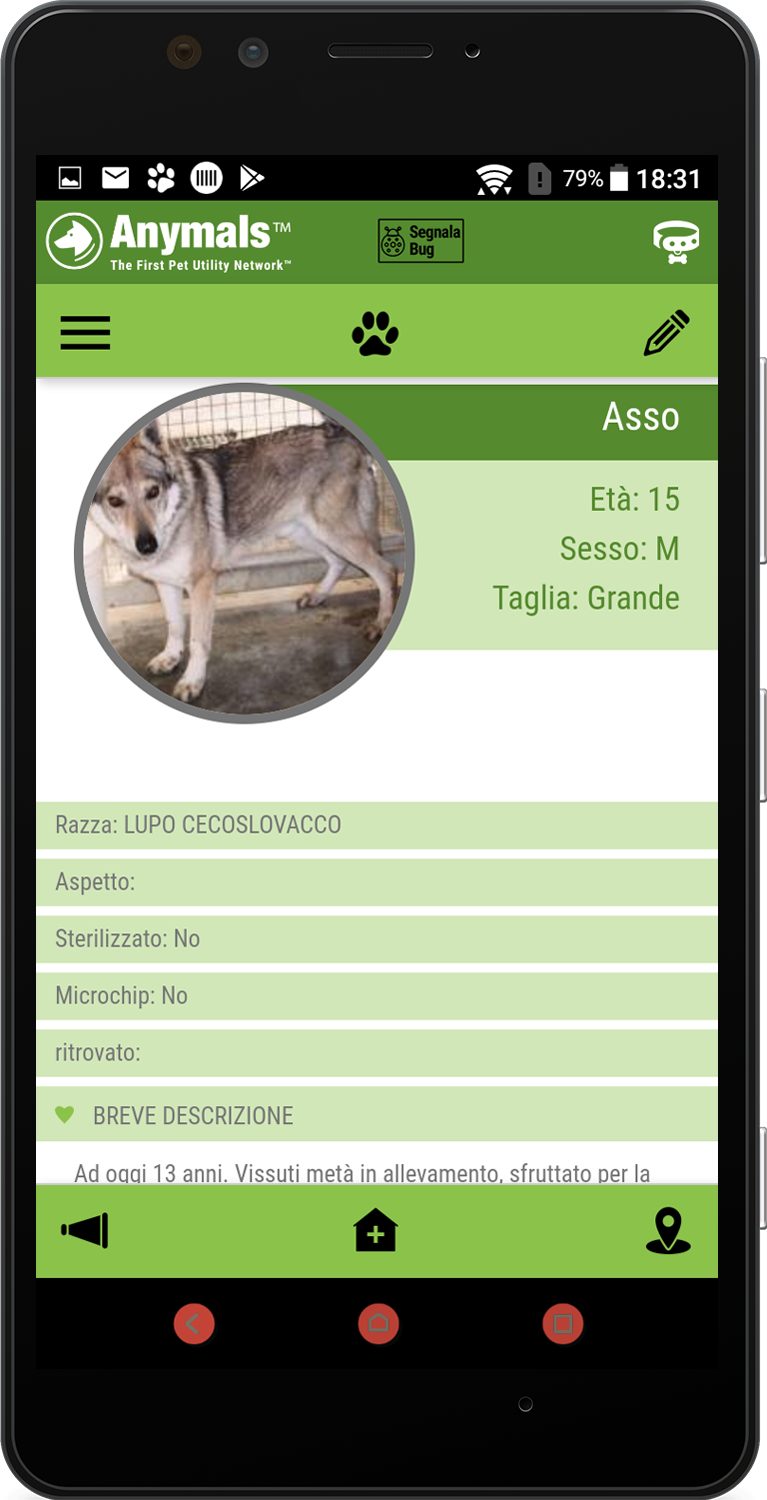This screenshot has height=1500, width=767.
Task: Go back using the system back button
Action: (194, 1324)
